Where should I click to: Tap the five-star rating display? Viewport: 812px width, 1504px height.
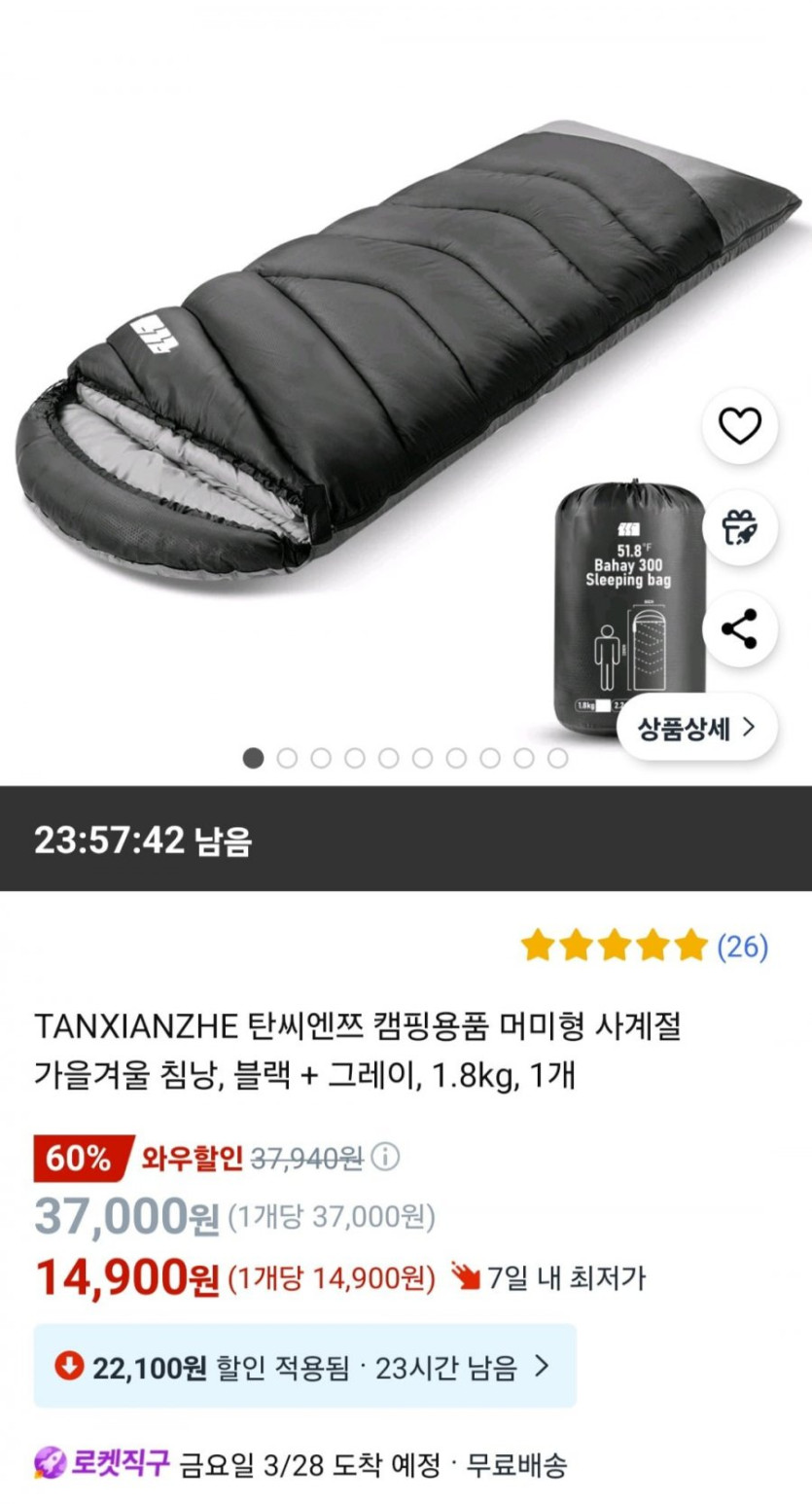point(613,945)
